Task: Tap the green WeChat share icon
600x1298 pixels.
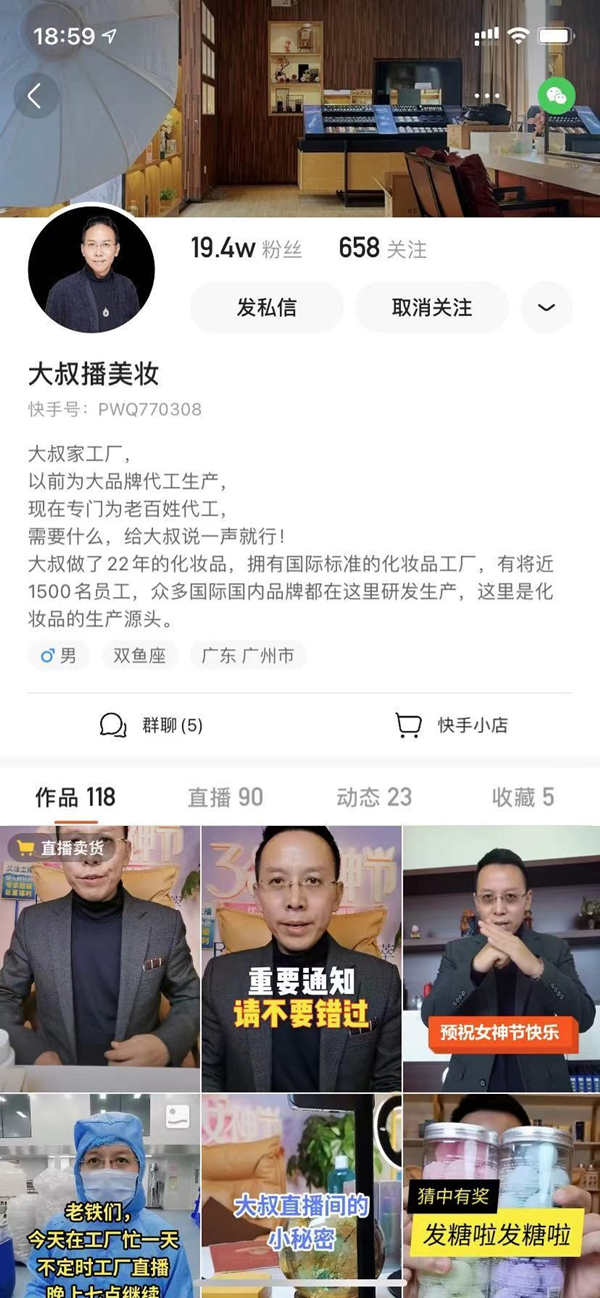Action: click(556, 96)
